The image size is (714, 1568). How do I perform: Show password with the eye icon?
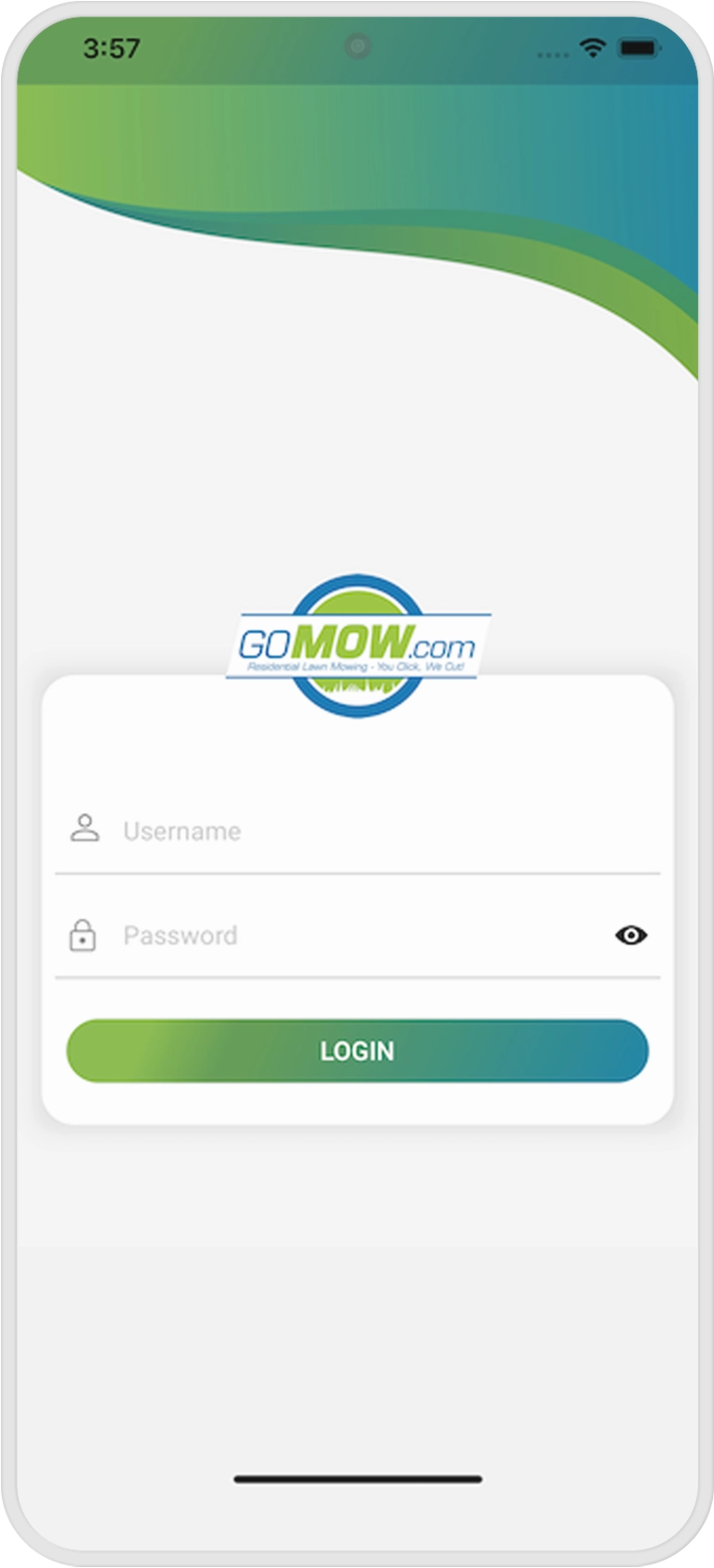[631, 935]
